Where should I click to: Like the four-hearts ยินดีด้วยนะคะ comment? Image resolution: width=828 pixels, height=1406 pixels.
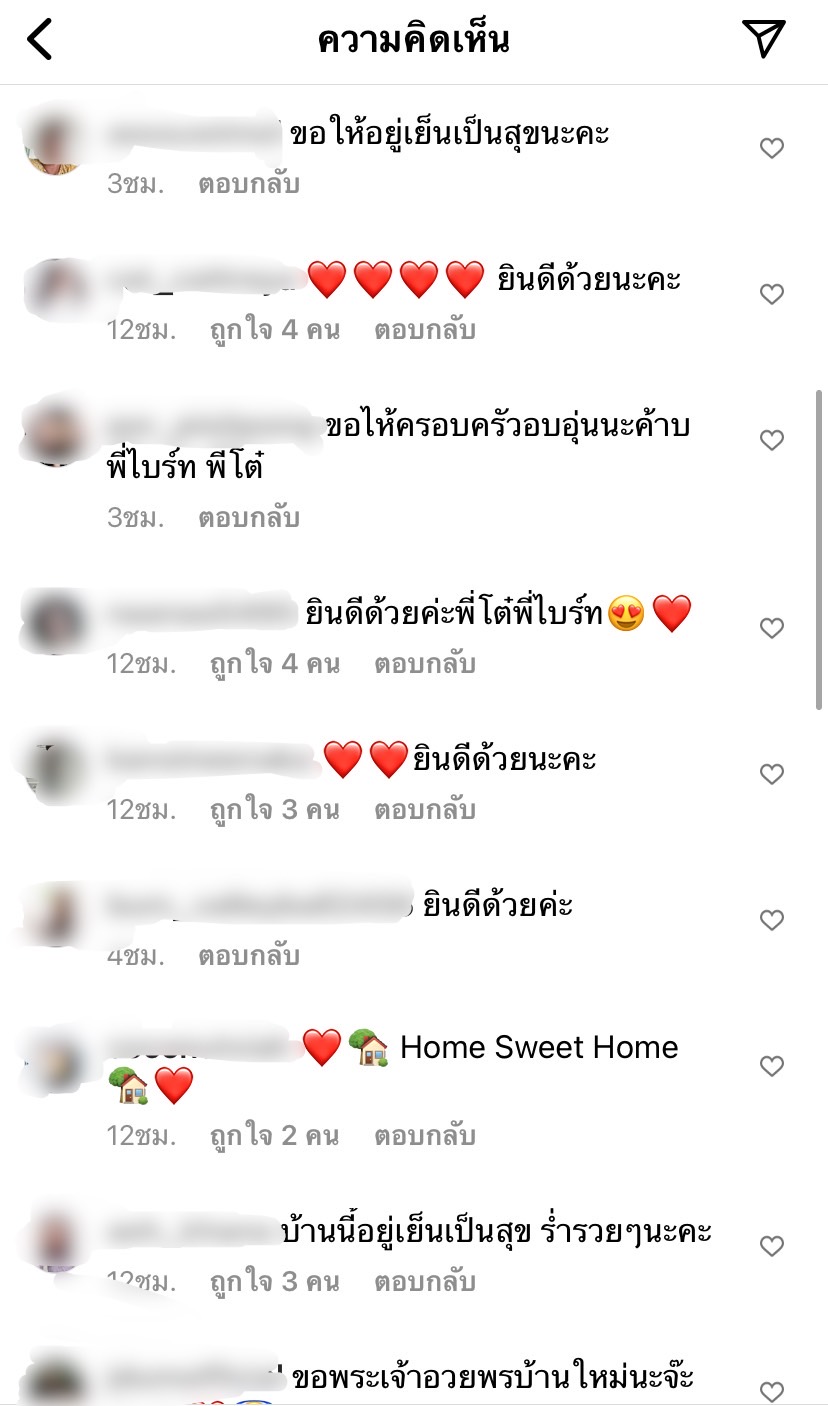tap(772, 295)
